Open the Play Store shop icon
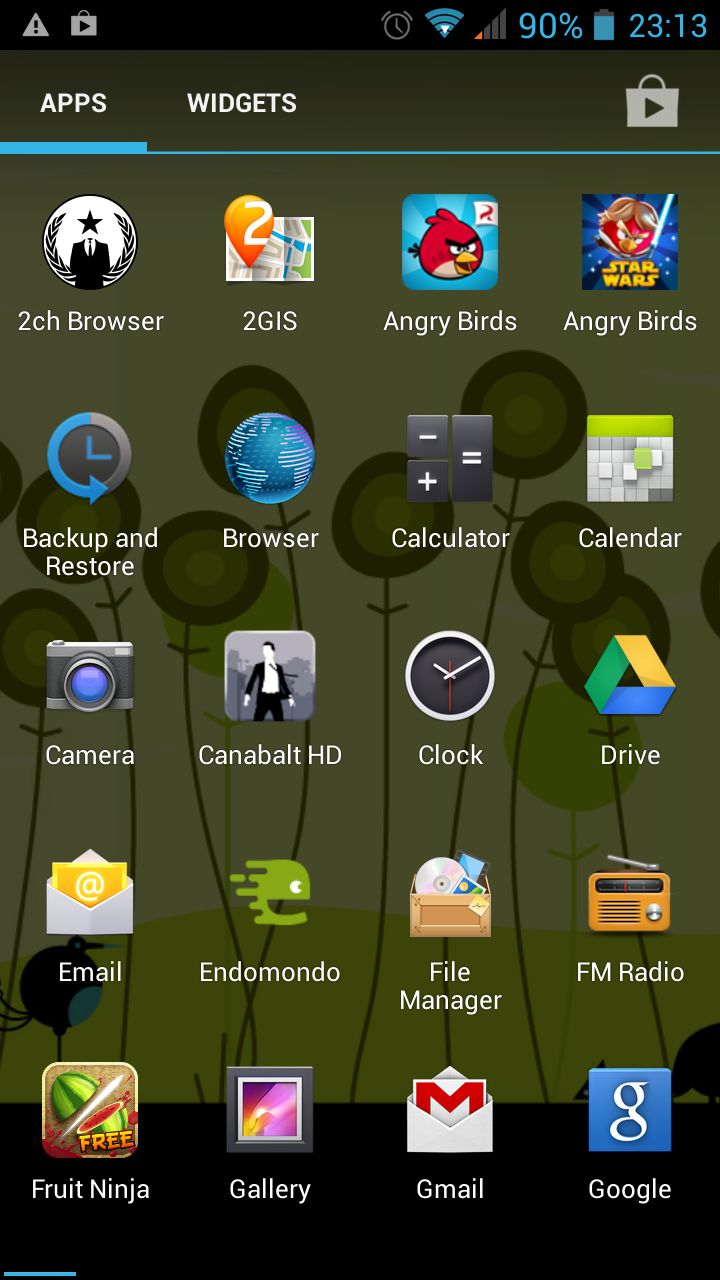Viewport: 720px width, 1280px height. 652,102
